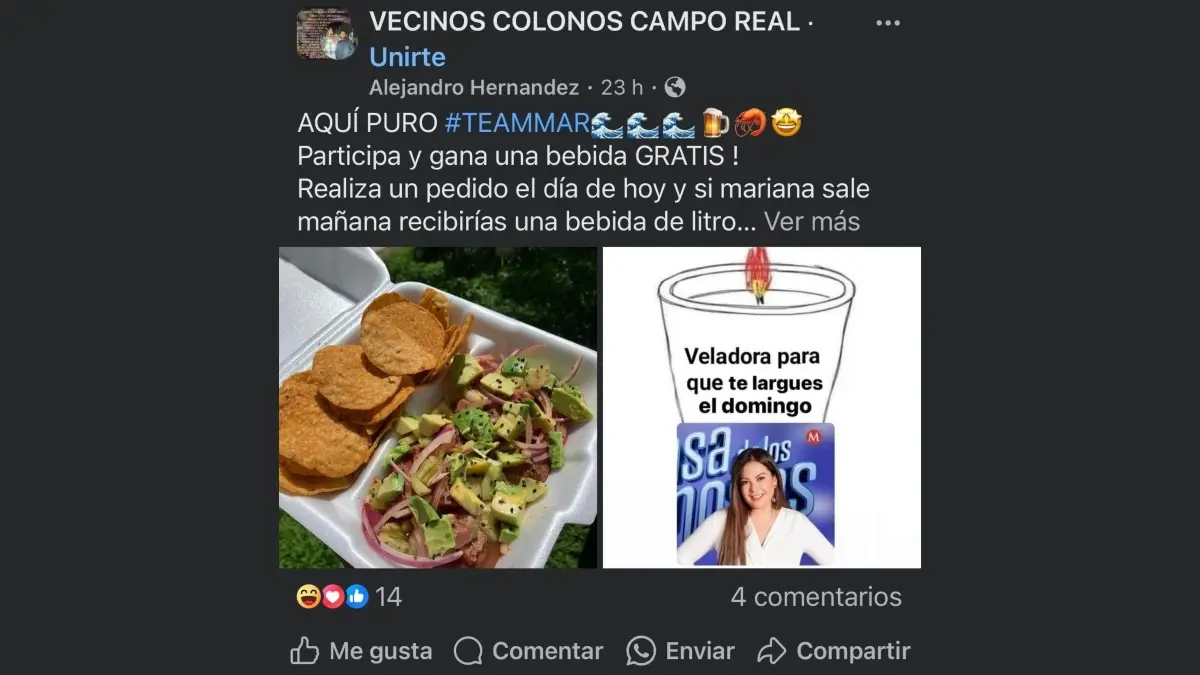This screenshot has height=675, width=1200.
Task: Open the Veladora candle image
Action: [x=761, y=408]
